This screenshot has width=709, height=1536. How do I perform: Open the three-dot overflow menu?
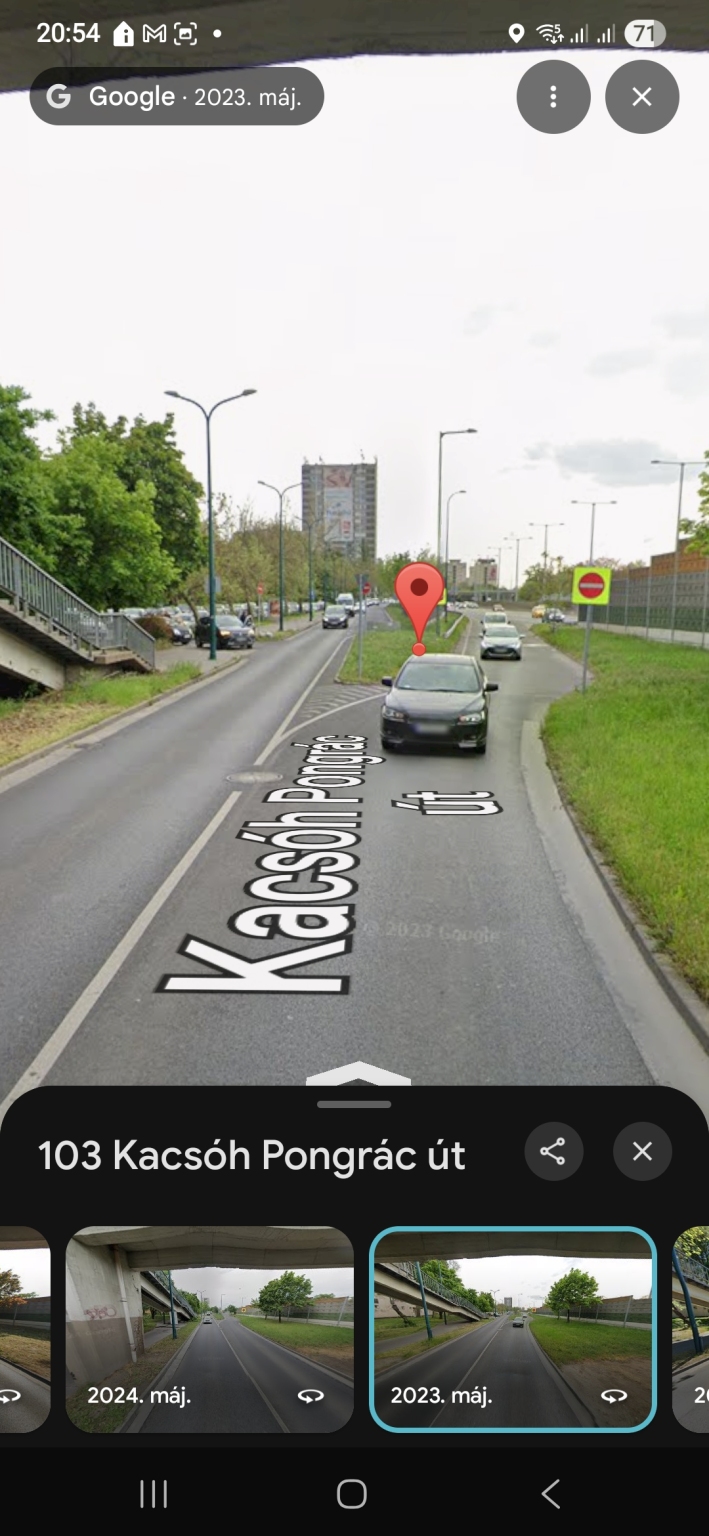(x=553, y=97)
